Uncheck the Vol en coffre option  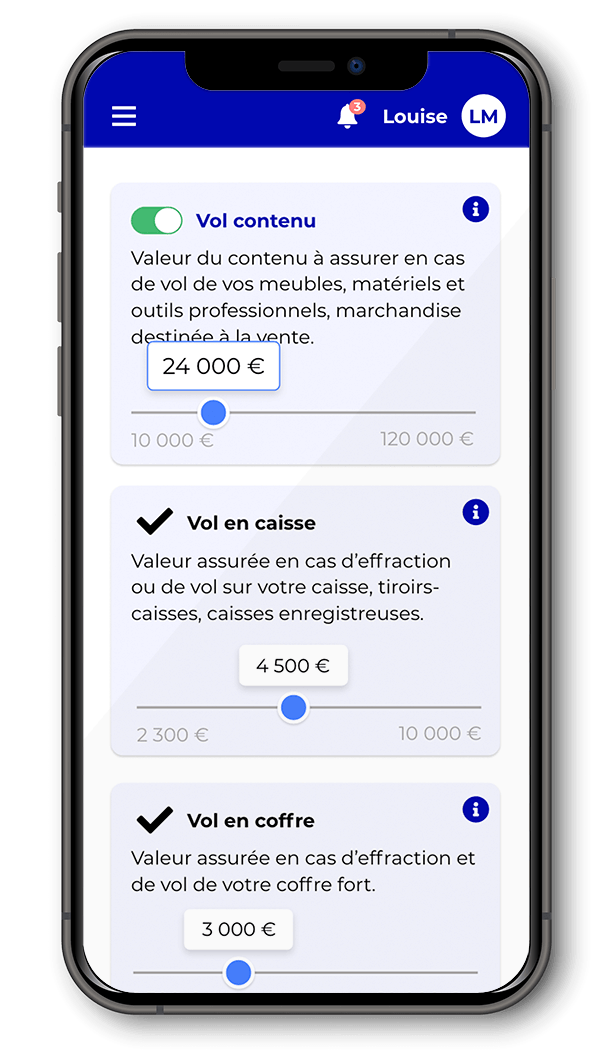(x=154, y=820)
